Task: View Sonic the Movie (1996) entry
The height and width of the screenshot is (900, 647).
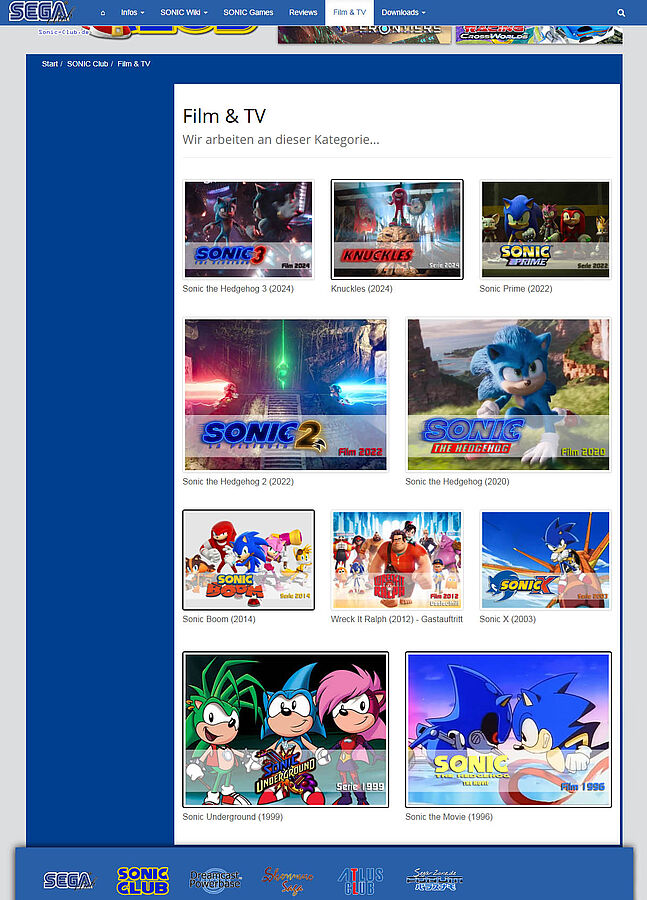Action: (x=508, y=729)
